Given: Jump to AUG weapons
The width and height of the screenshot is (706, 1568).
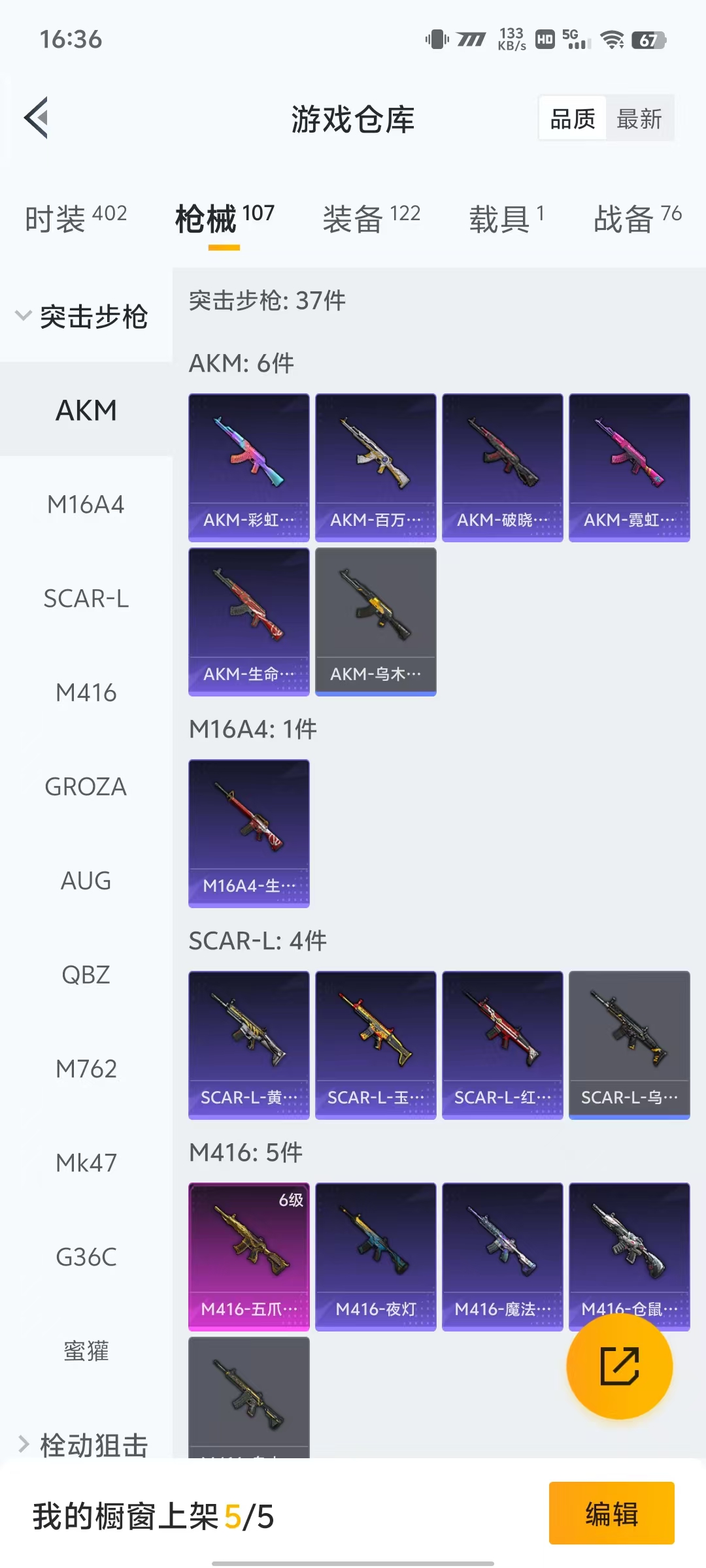Looking at the screenshot, I should click(x=86, y=881).
